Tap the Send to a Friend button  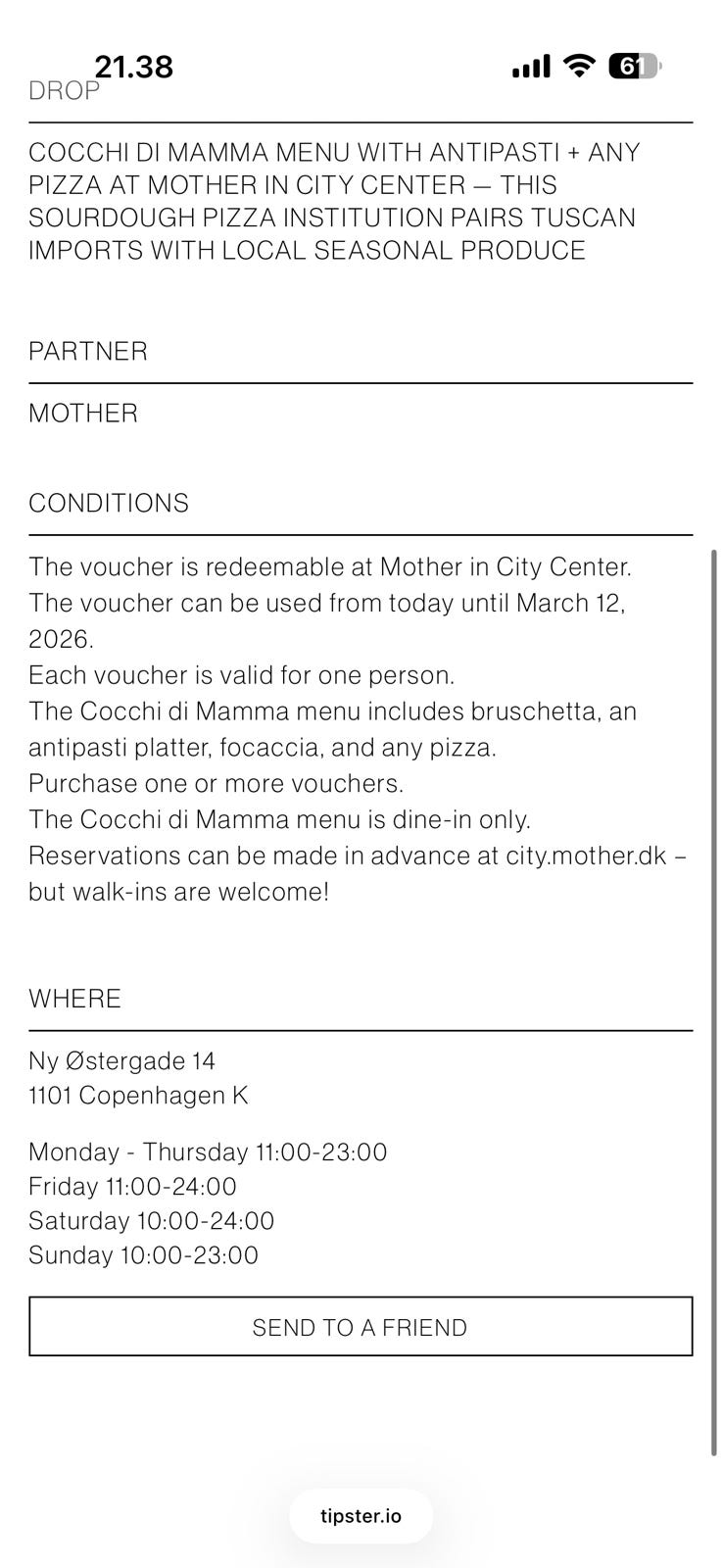361,1327
